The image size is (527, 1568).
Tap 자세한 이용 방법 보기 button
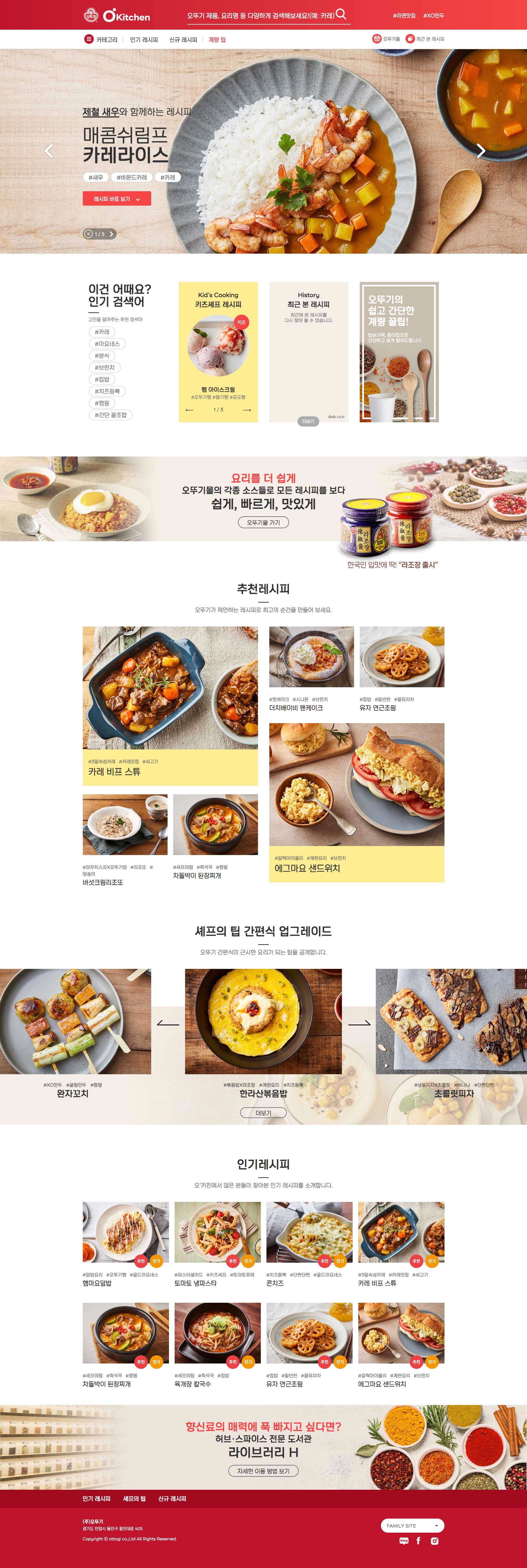(x=263, y=1471)
